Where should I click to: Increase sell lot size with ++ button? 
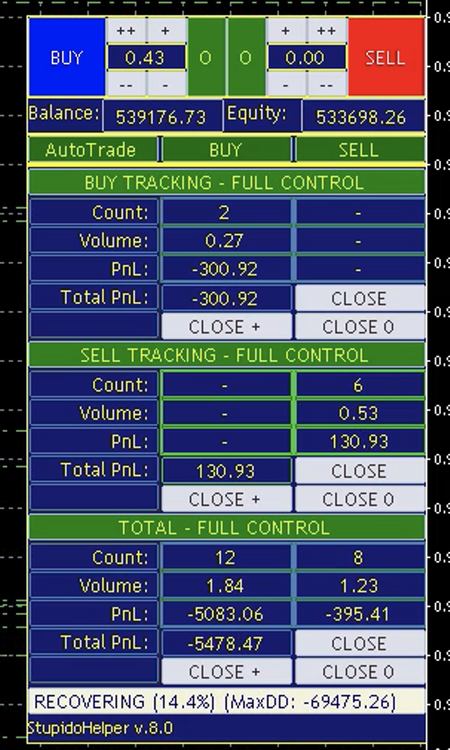tap(326, 31)
